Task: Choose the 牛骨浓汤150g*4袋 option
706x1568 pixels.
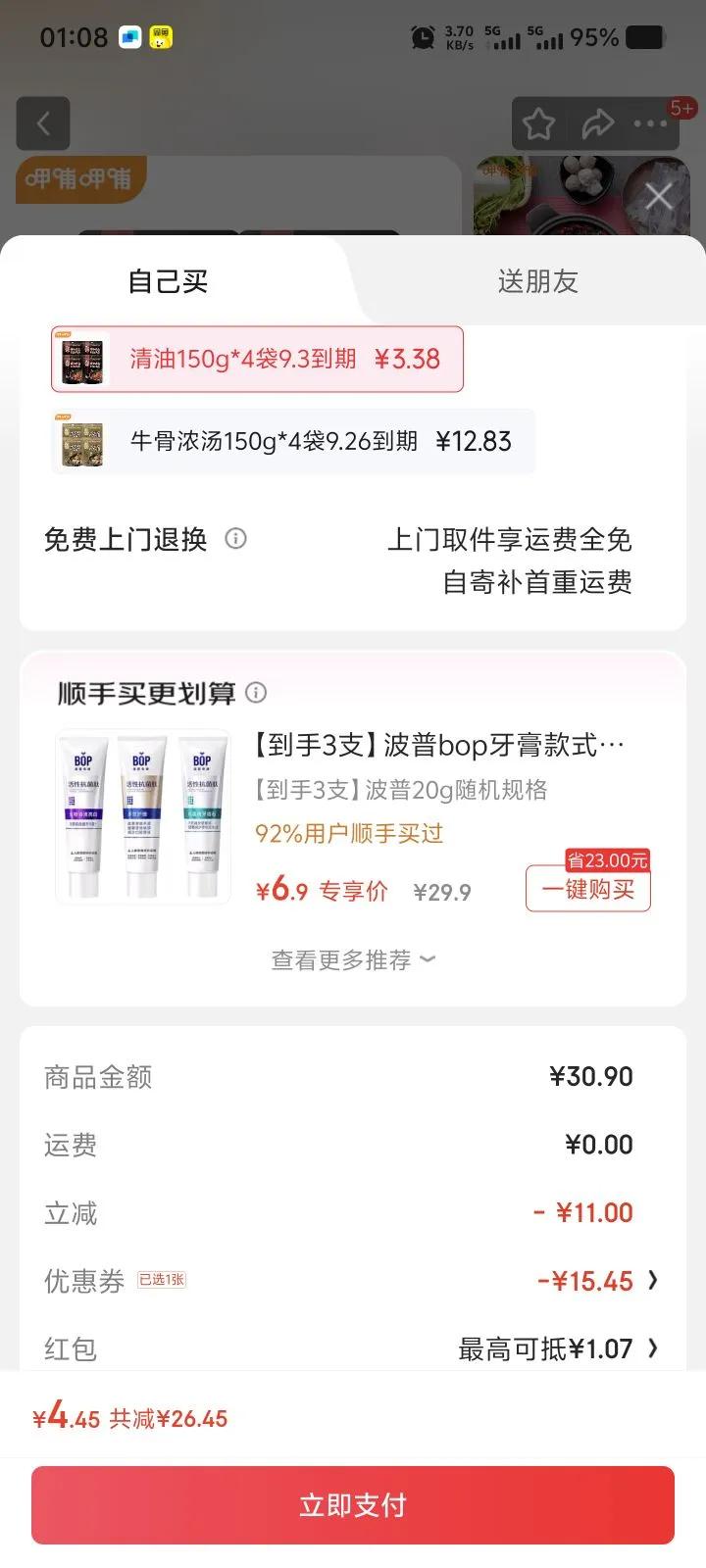Action: click(x=292, y=442)
